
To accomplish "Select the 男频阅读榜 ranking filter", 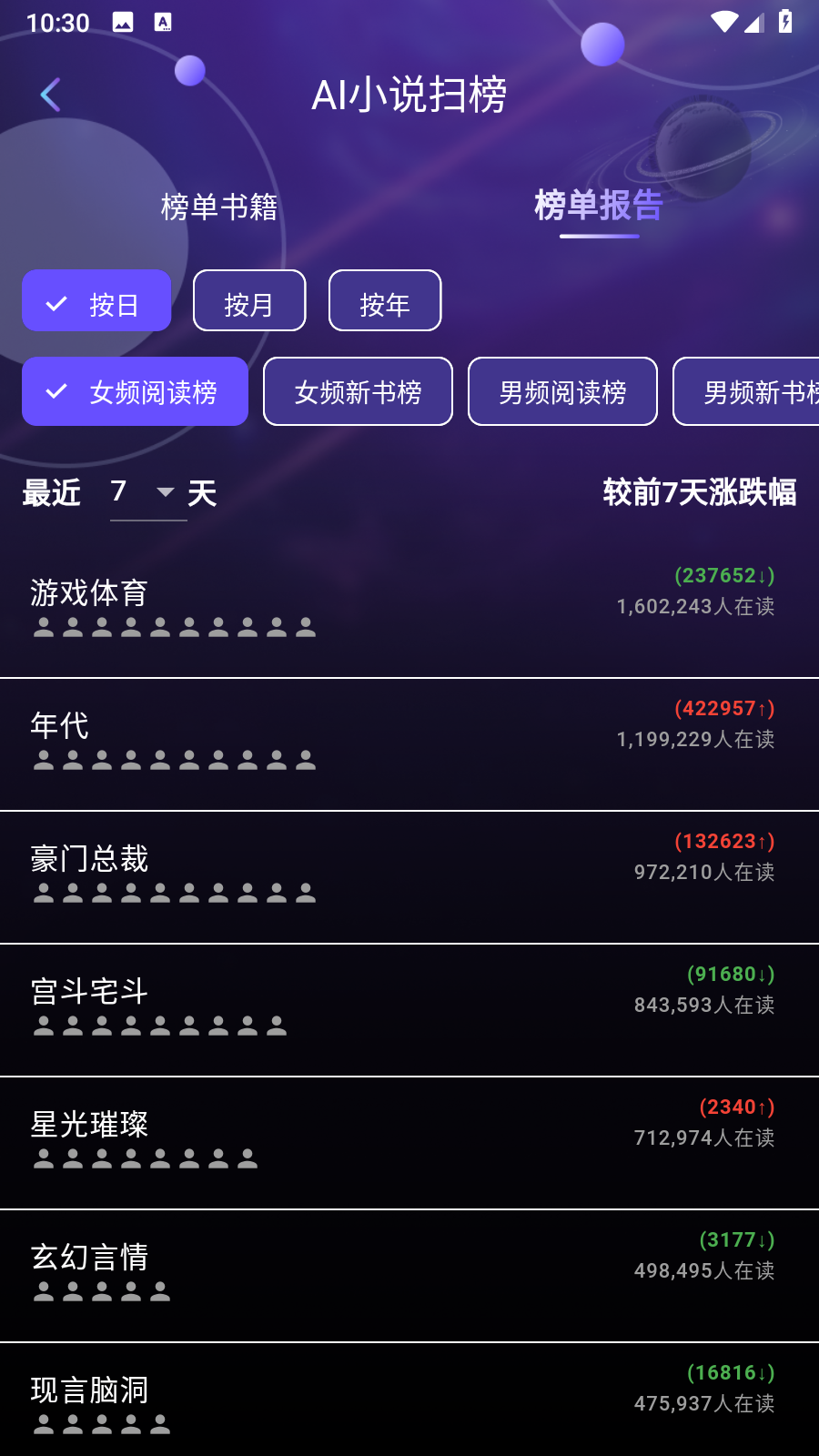I will (562, 391).
